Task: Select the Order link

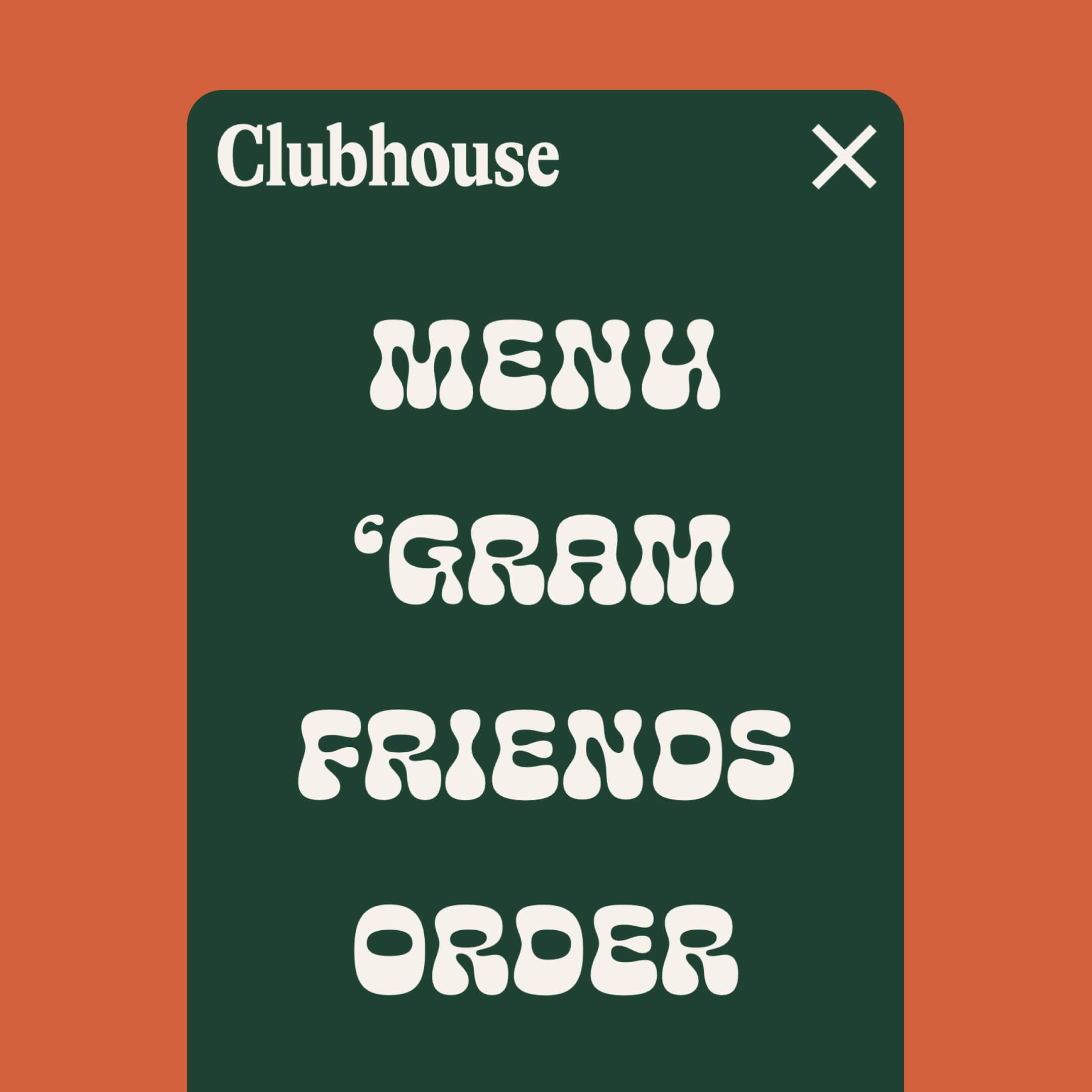Action: (x=545, y=949)
